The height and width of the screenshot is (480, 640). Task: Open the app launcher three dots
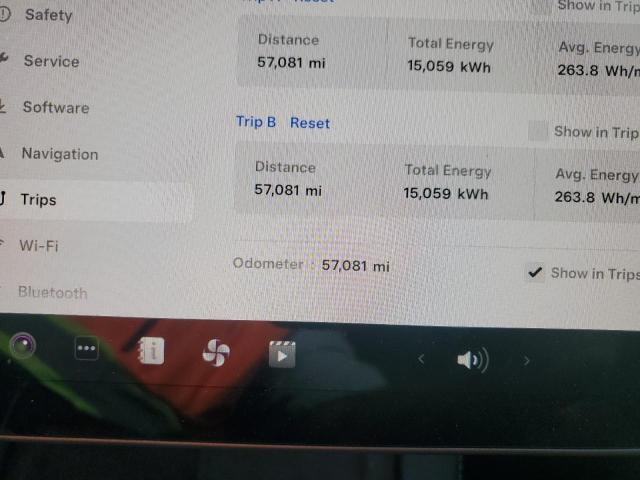coord(86,349)
